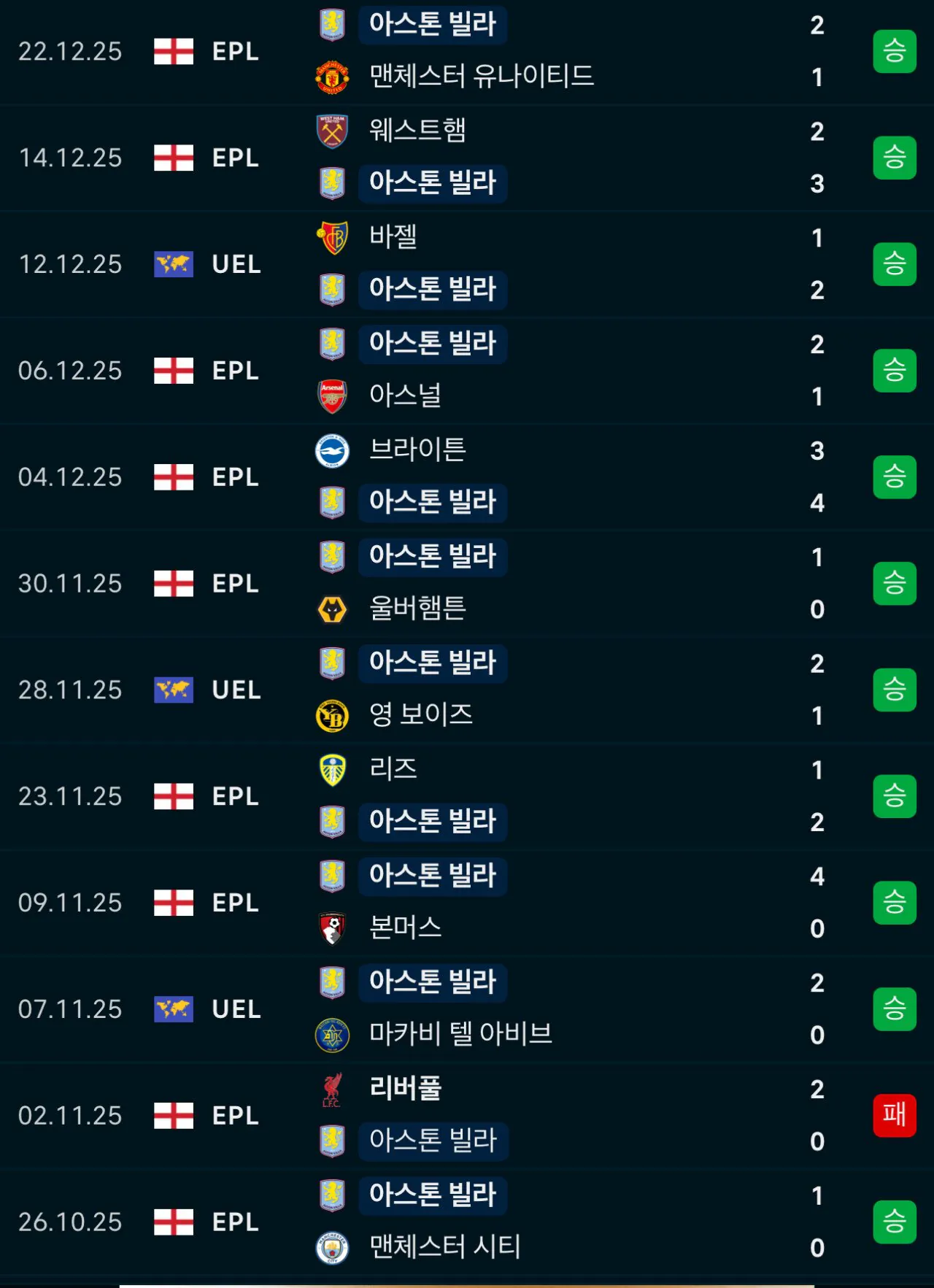The height and width of the screenshot is (1288, 934).
Task: Open Aston Villa vs Manchester United match from 22.12.25
Action: pyautogui.click(x=467, y=51)
